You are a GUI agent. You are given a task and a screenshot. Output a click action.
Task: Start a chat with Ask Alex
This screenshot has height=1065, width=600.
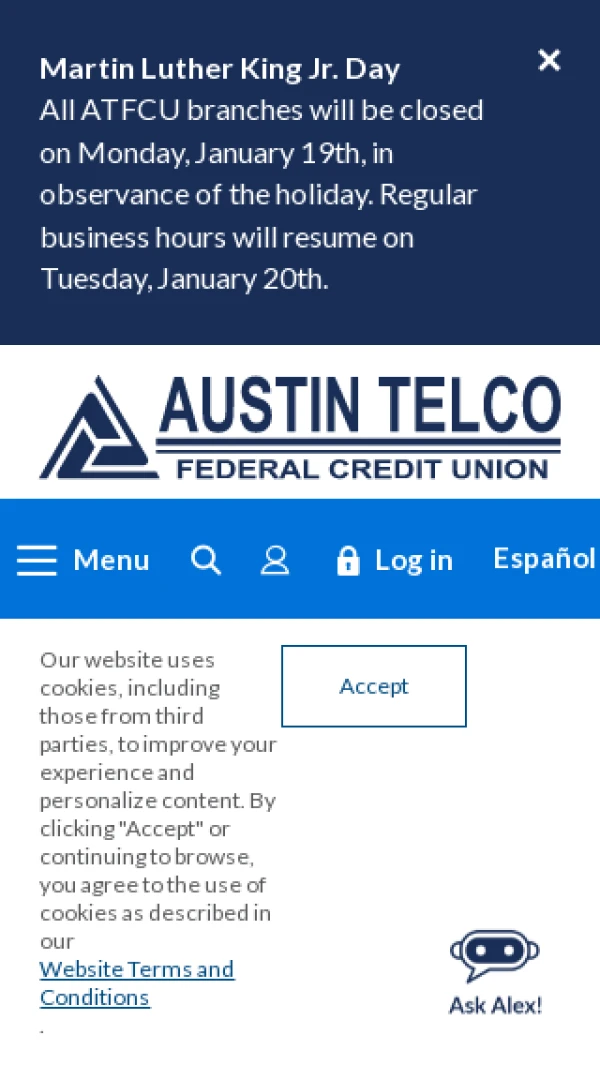(x=495, y=973)
